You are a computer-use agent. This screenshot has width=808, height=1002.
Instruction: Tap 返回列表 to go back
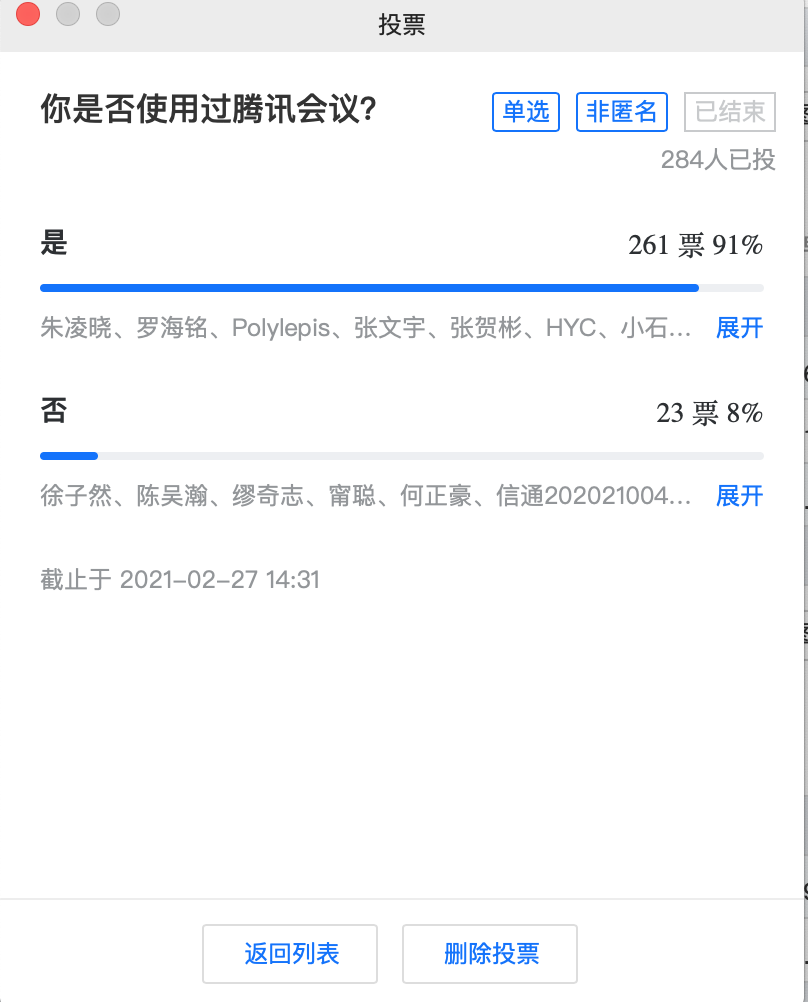pos(290,954)
